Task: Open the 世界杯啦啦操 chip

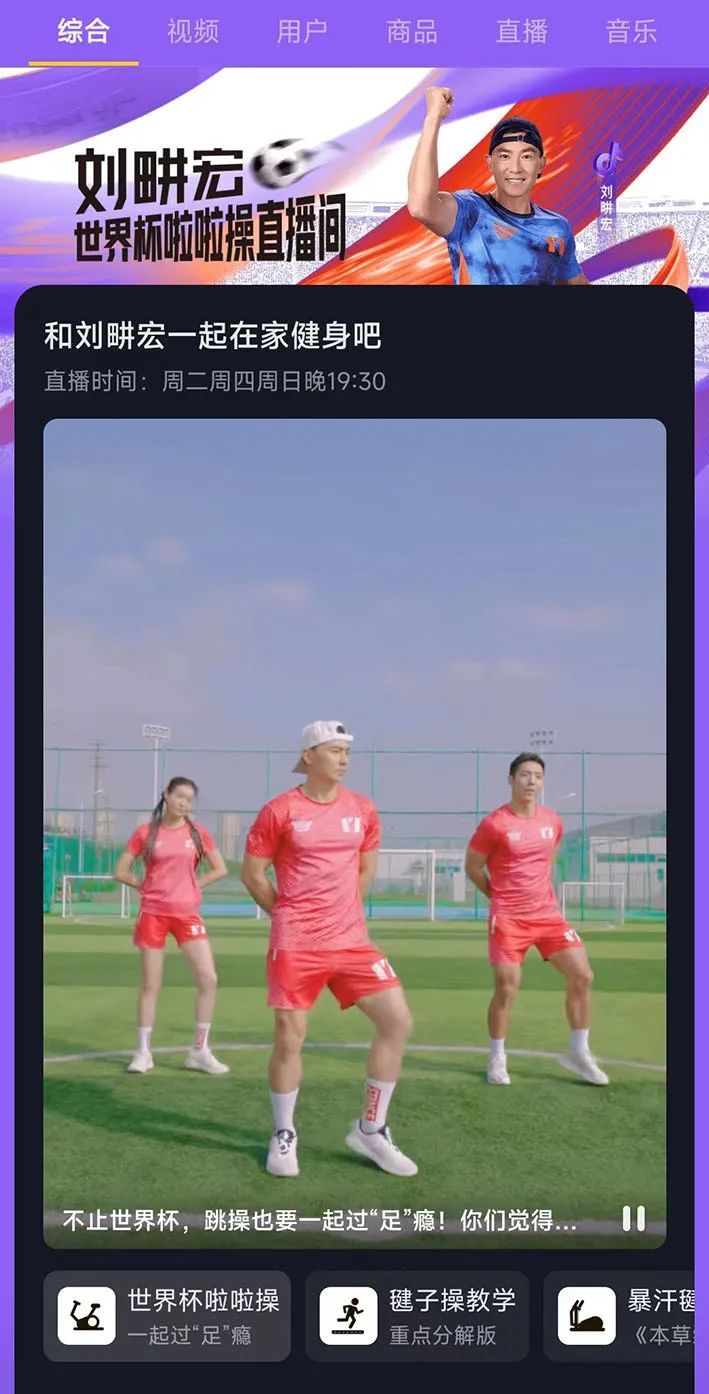Action: 167,1315
